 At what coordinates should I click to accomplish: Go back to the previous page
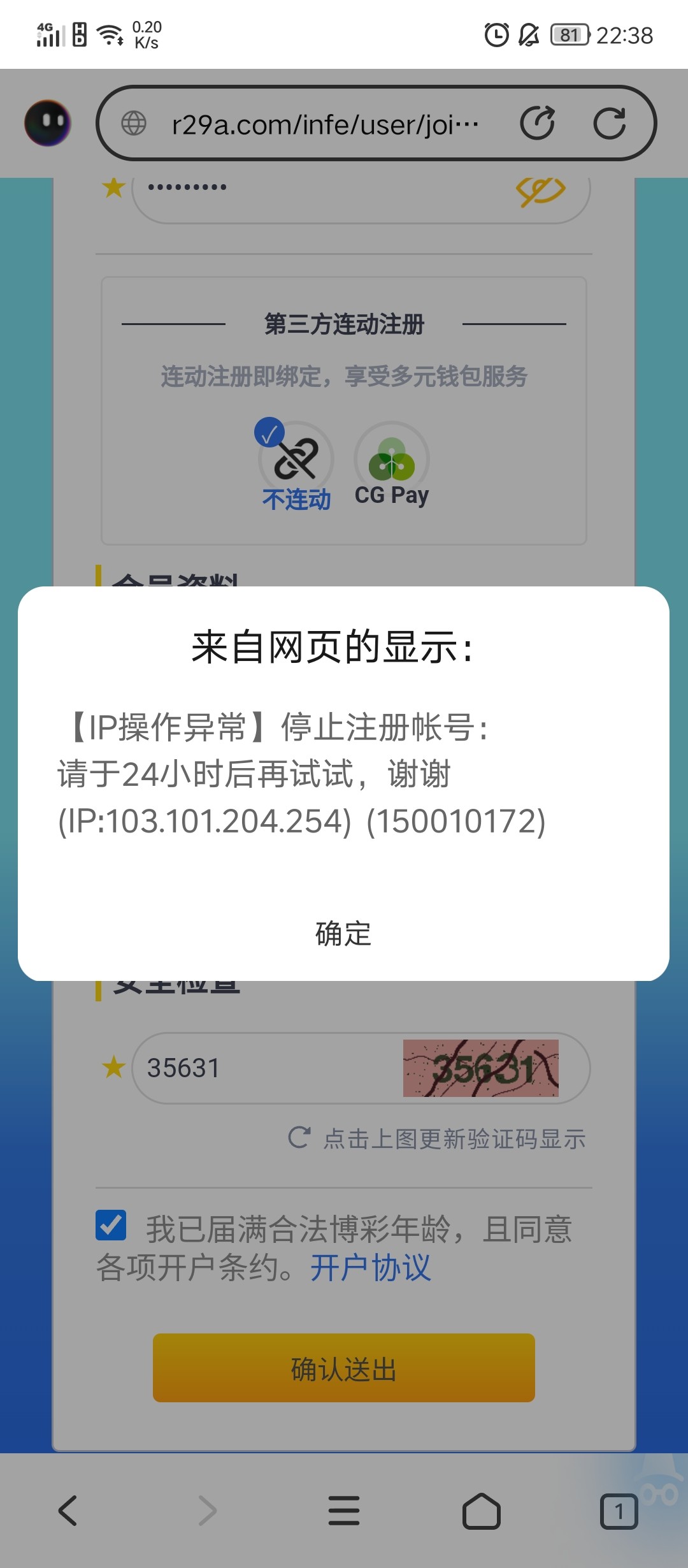68,1511
